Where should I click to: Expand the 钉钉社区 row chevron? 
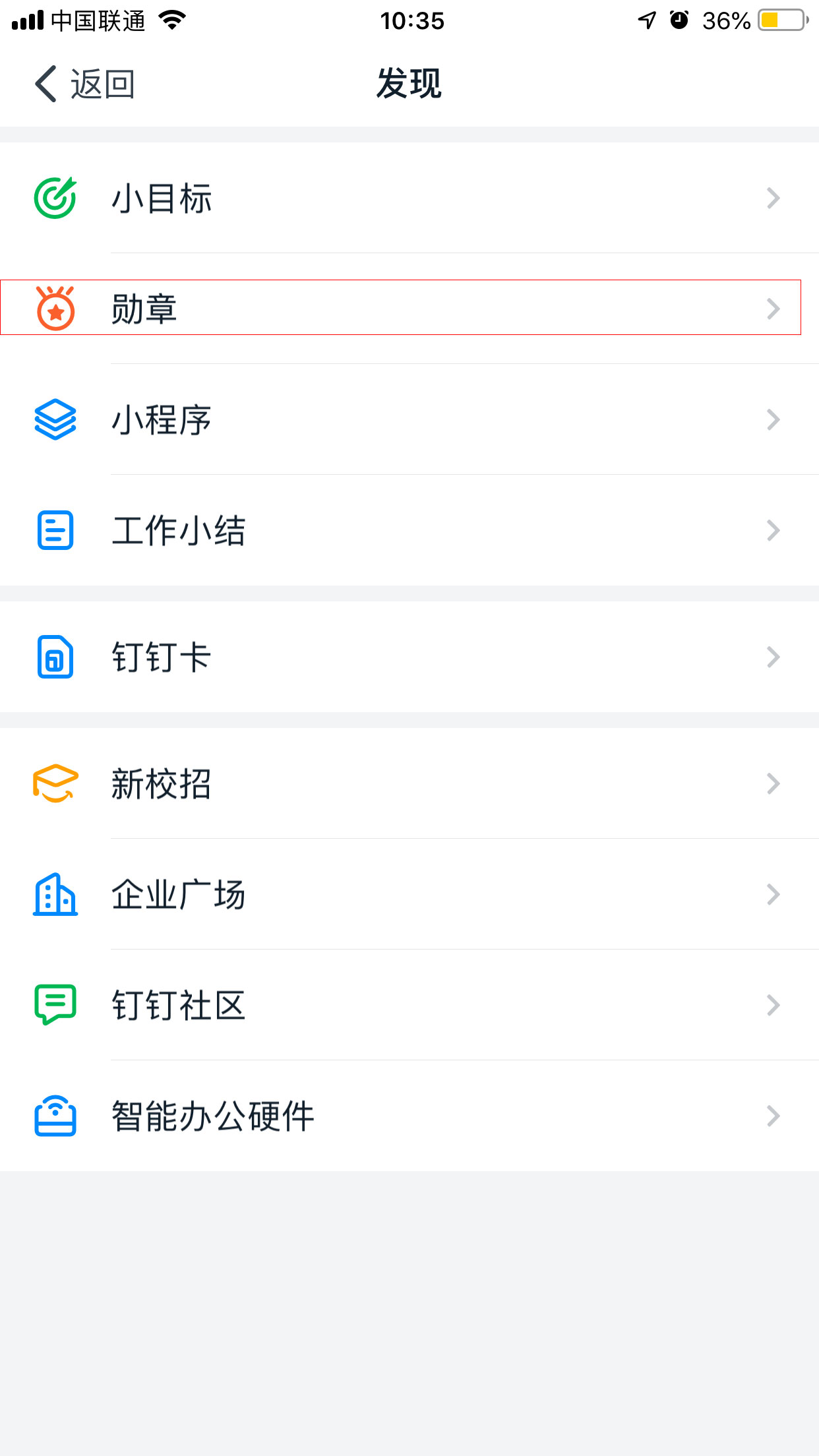[773, 1005]
